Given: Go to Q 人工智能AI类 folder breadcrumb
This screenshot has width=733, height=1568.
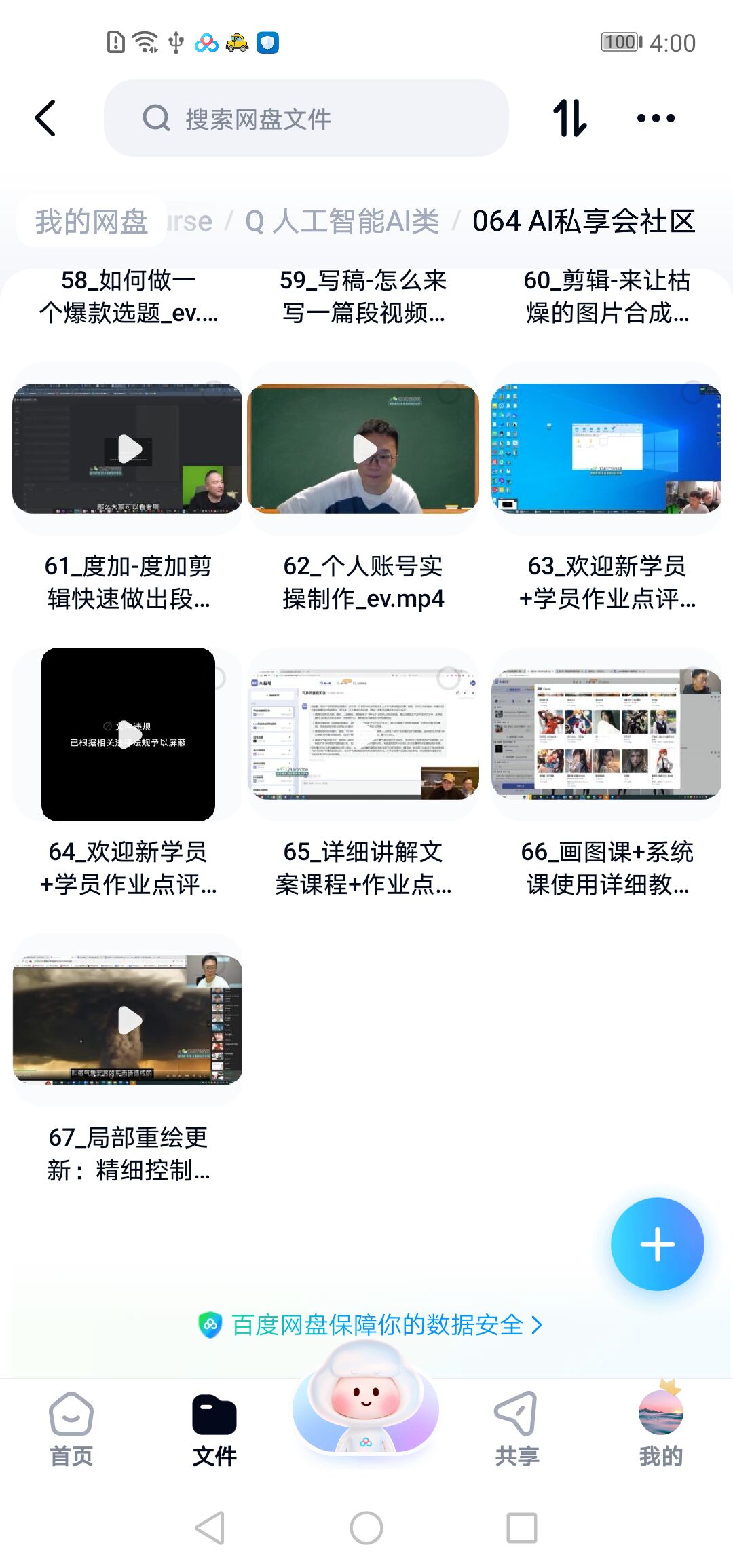Looking at the screenshot, I should coord(343,221).
